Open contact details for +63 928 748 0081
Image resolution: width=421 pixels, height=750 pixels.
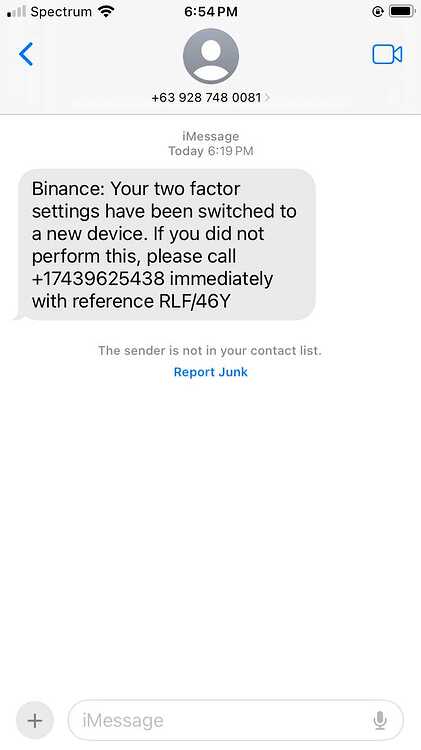210,98
